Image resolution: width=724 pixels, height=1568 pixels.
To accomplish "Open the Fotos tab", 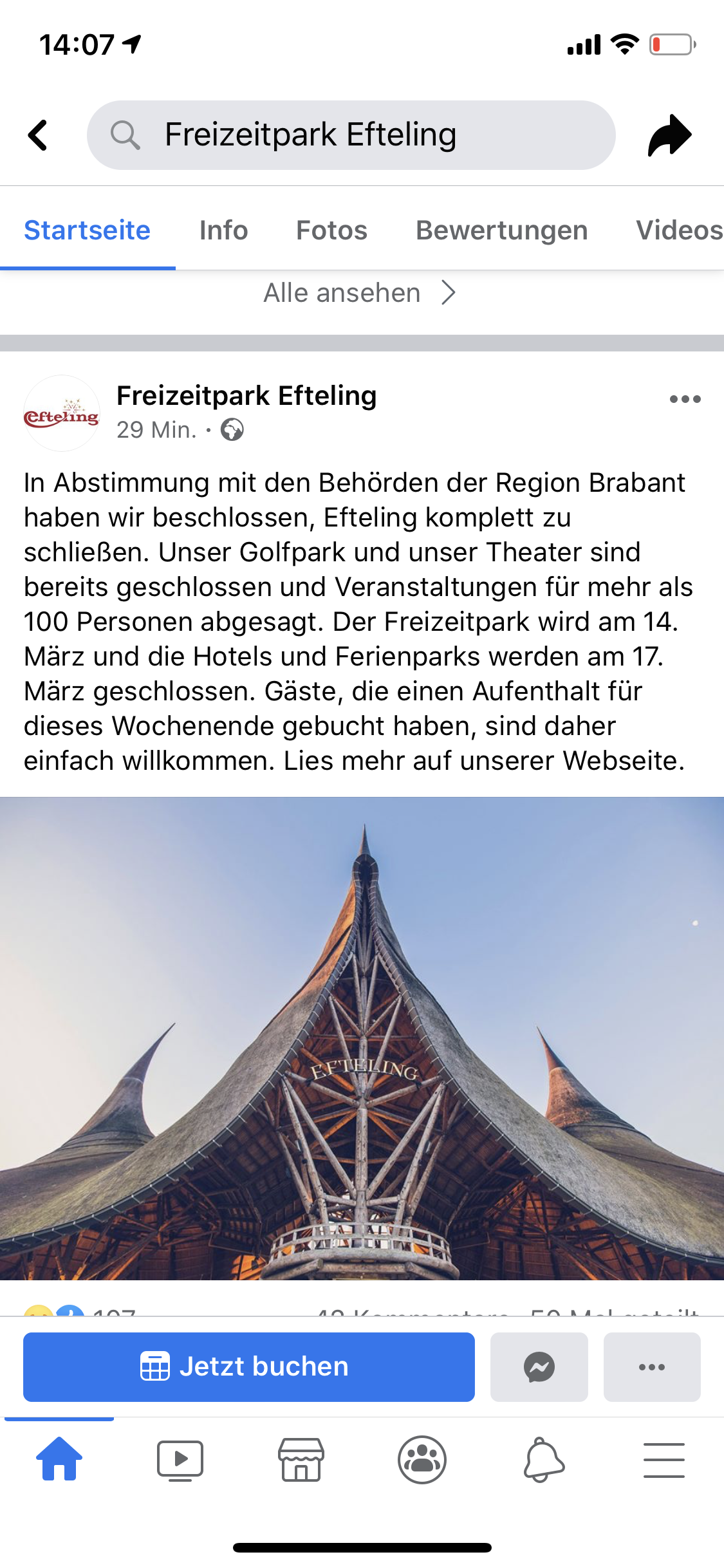I will (x=331, y=230).
